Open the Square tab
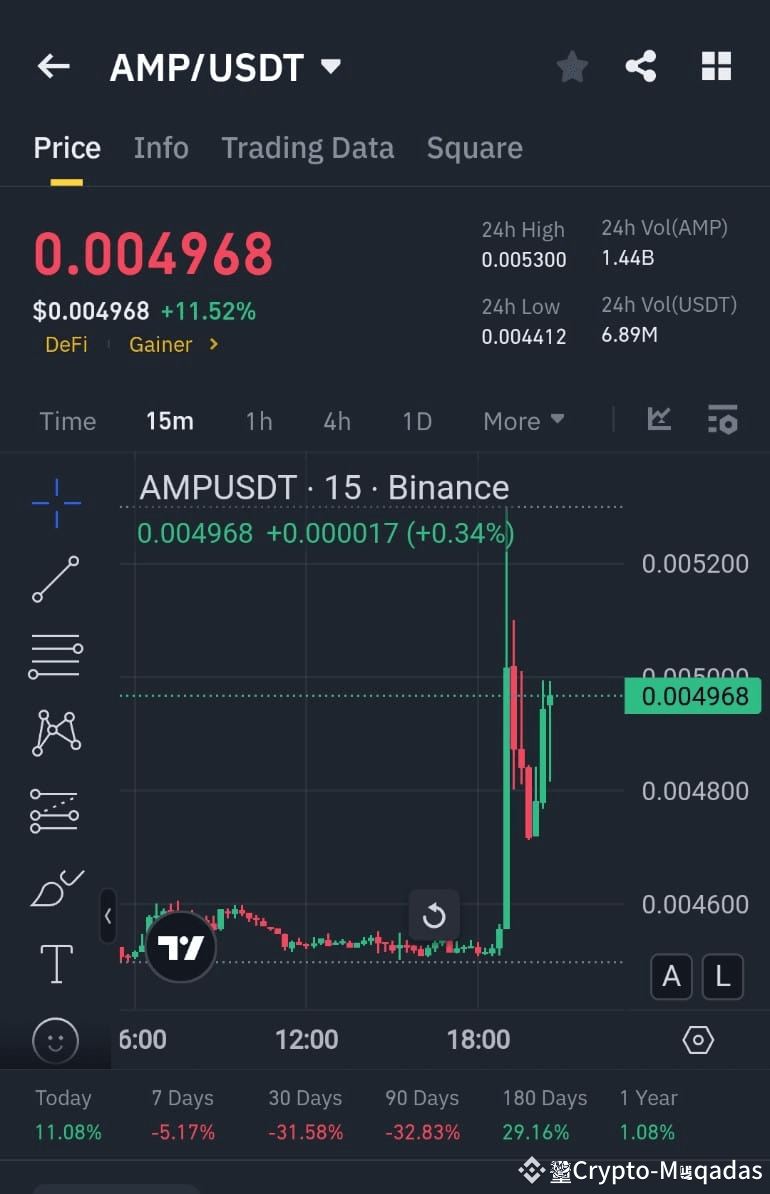 coord(474,147)
